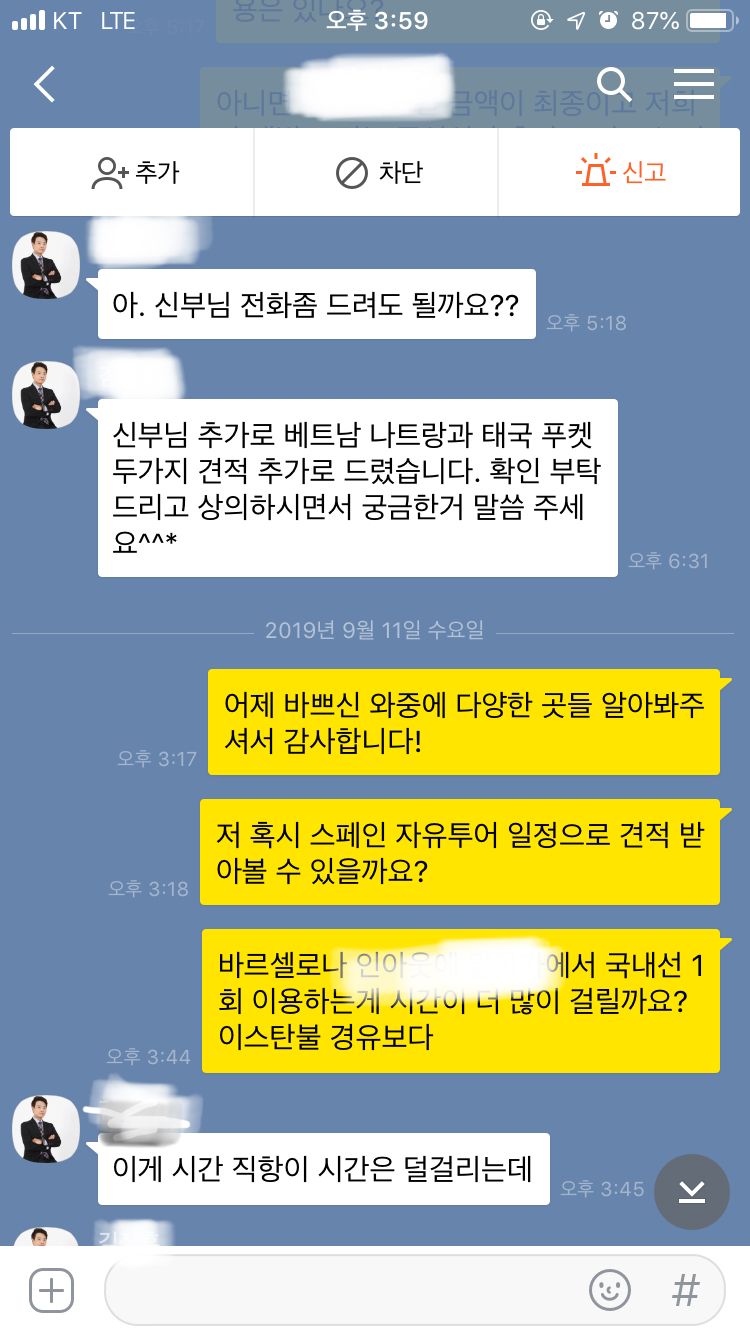The height and width of the screenshot is (1334, 750).
Task: Open the hashtag search button
Action: 685,1290
